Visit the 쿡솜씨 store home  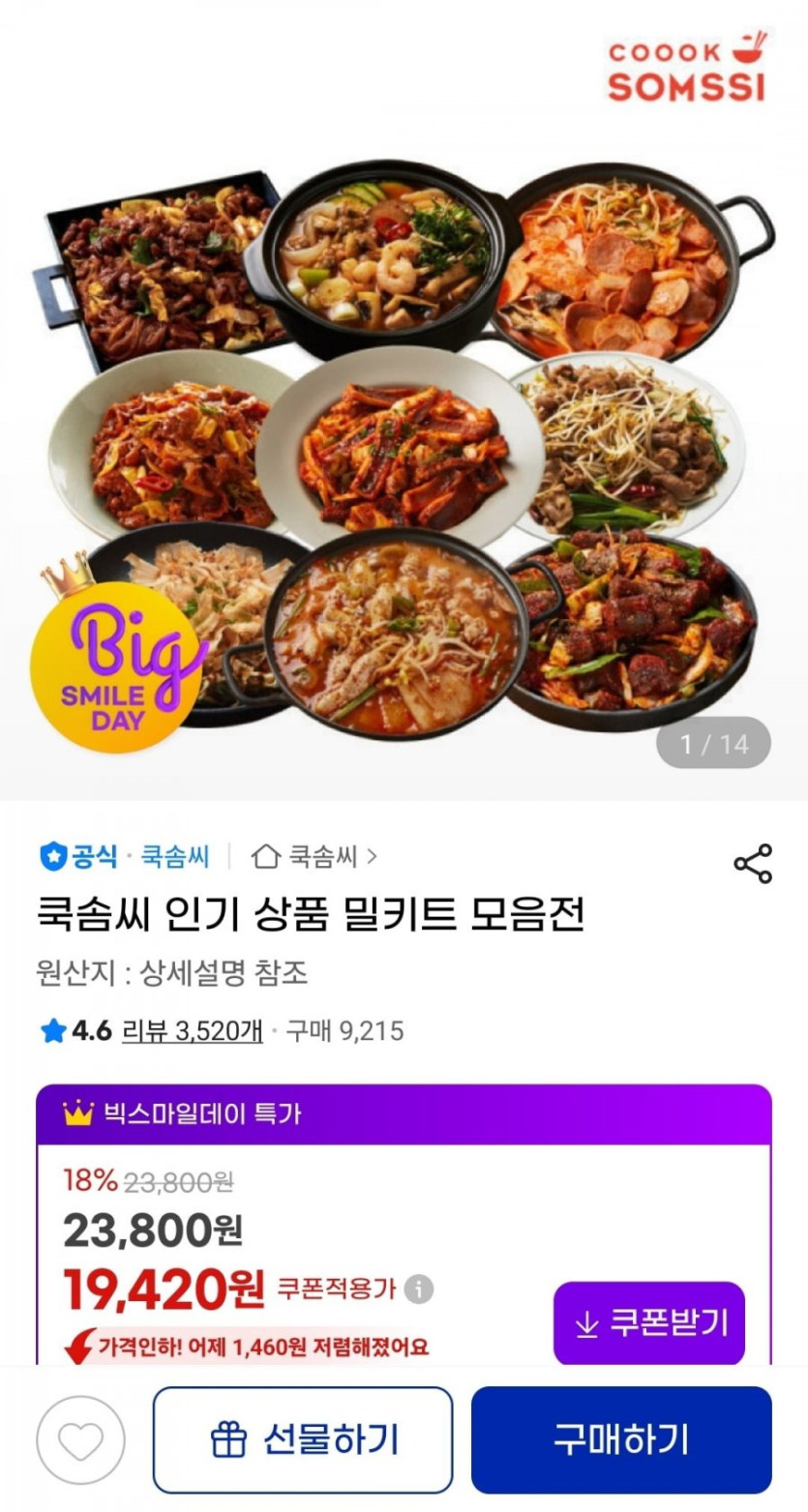[314, 856]
